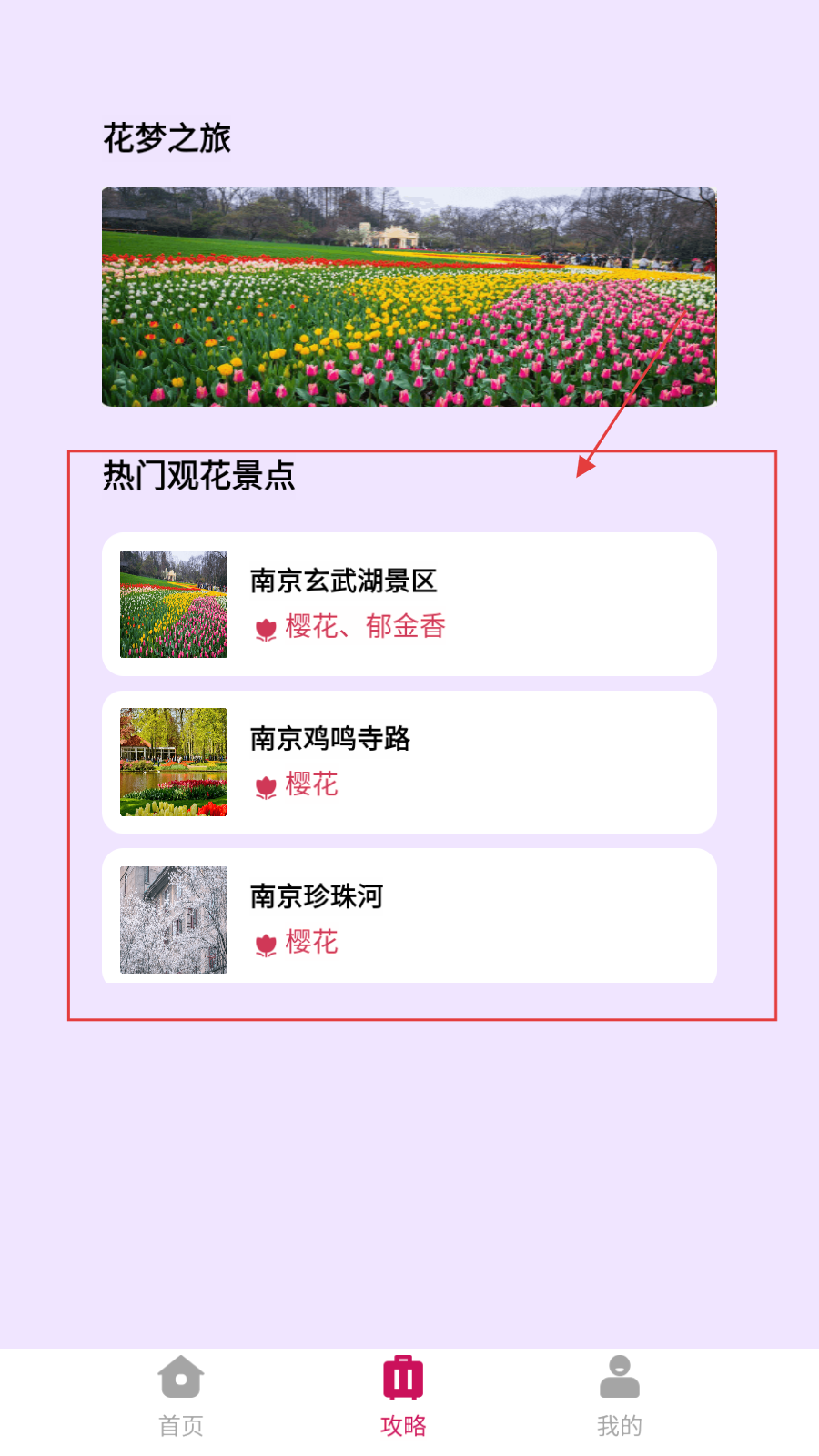Open the 南京珍珠河 scenic spot card
Viewport: 819px width, 1456px height.
409,917
